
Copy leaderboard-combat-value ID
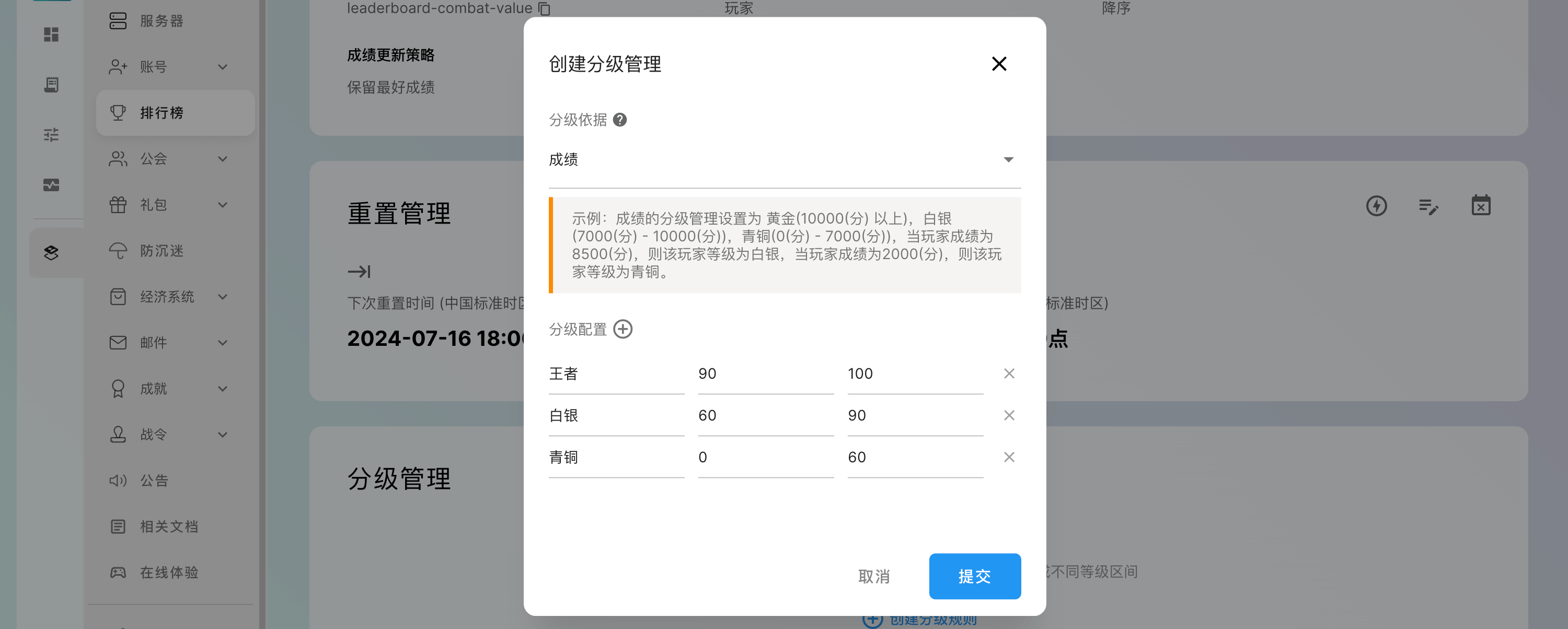(x=545, y=8)
